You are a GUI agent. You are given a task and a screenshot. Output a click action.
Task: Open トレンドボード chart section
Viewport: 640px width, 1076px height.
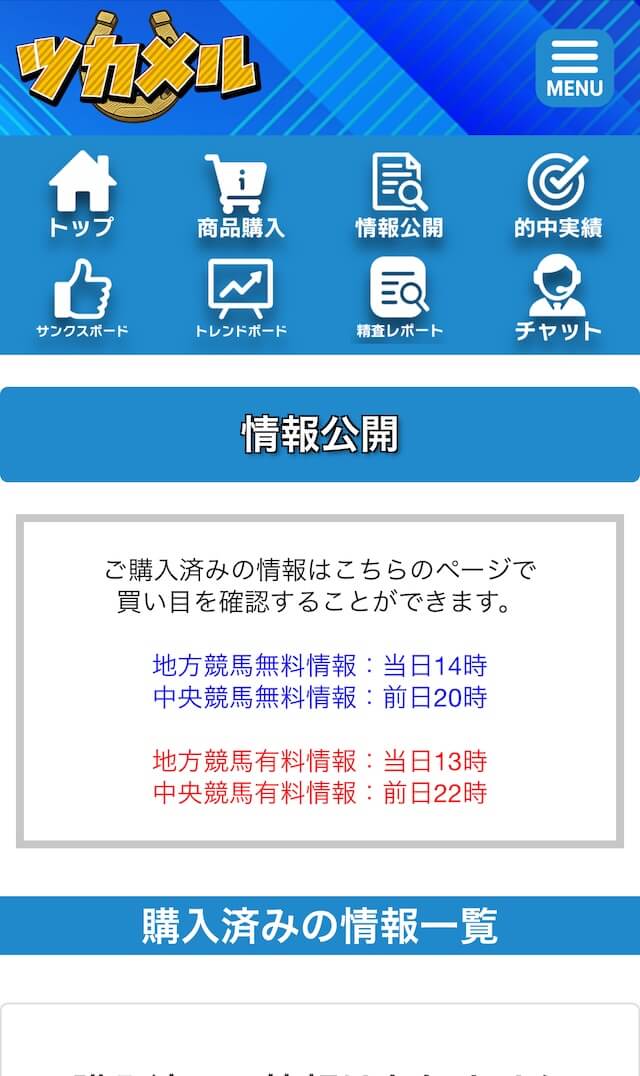click(x=241, y=299)
